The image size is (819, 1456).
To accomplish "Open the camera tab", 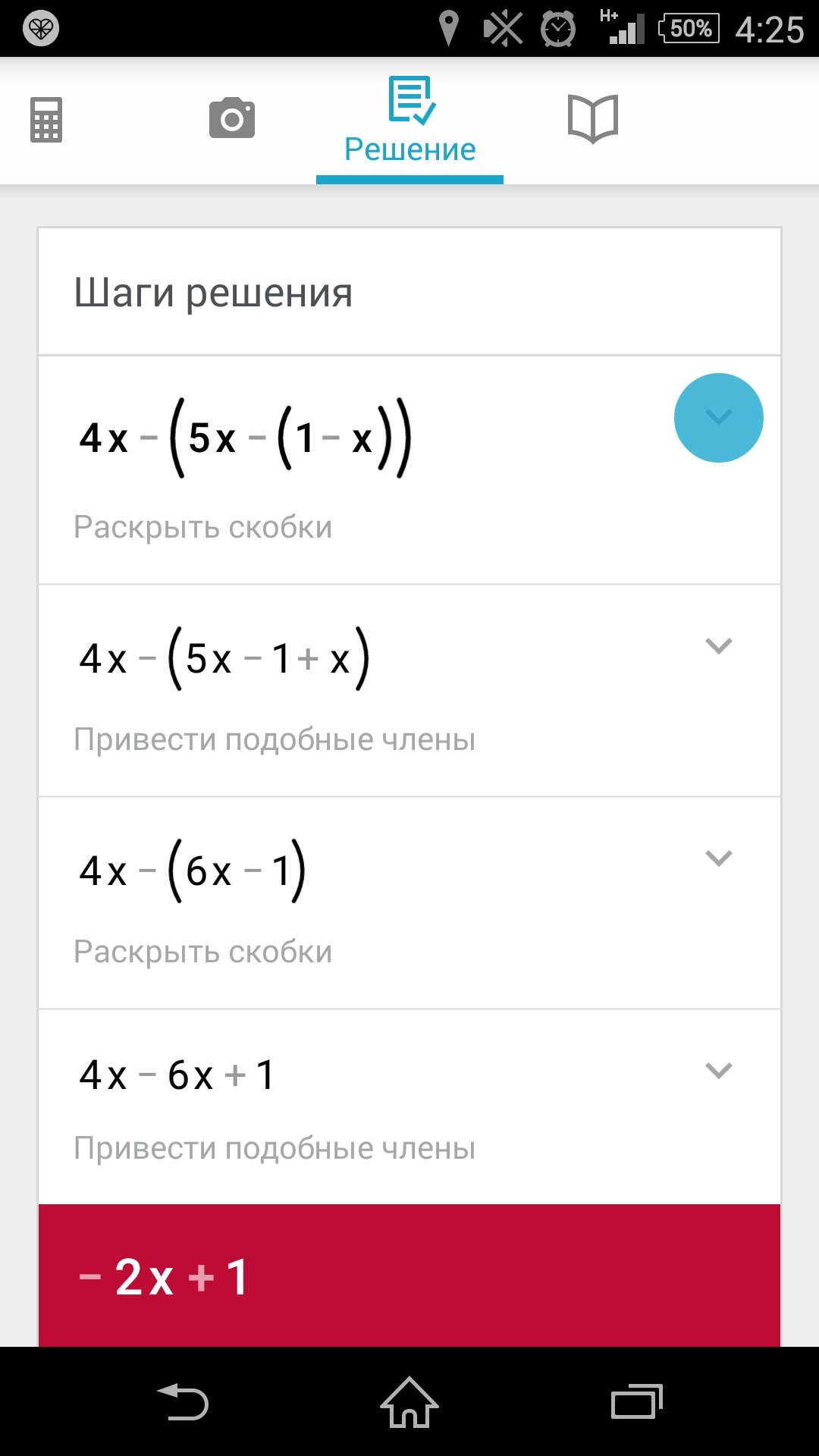I will tap(232, 118).
